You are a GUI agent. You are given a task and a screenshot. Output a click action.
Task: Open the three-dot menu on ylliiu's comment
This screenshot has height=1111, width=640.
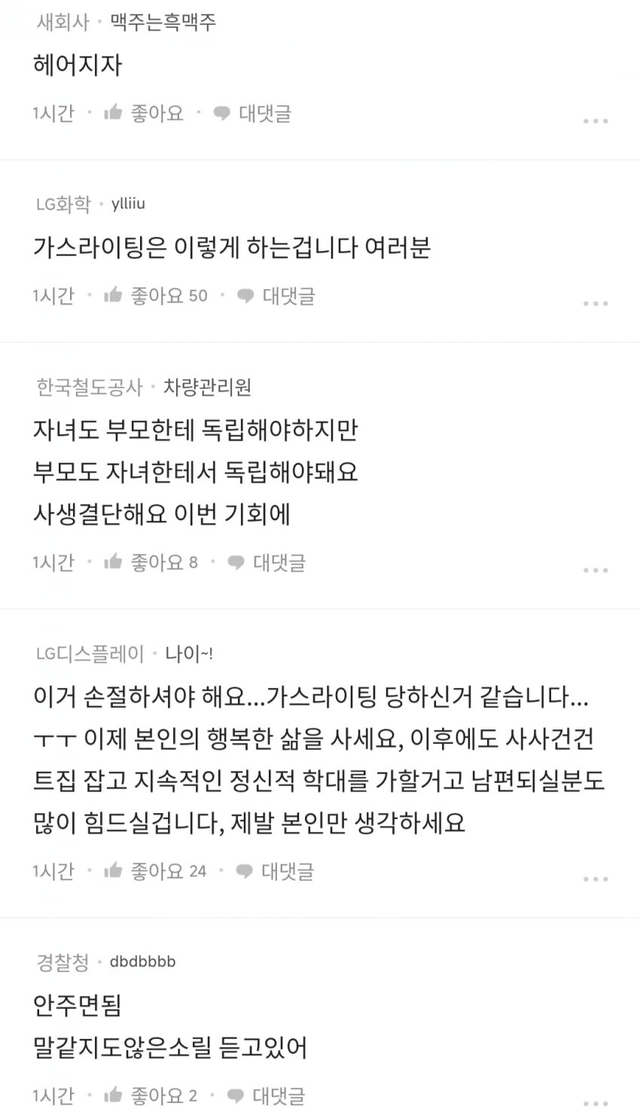click(x=595, y=302)
